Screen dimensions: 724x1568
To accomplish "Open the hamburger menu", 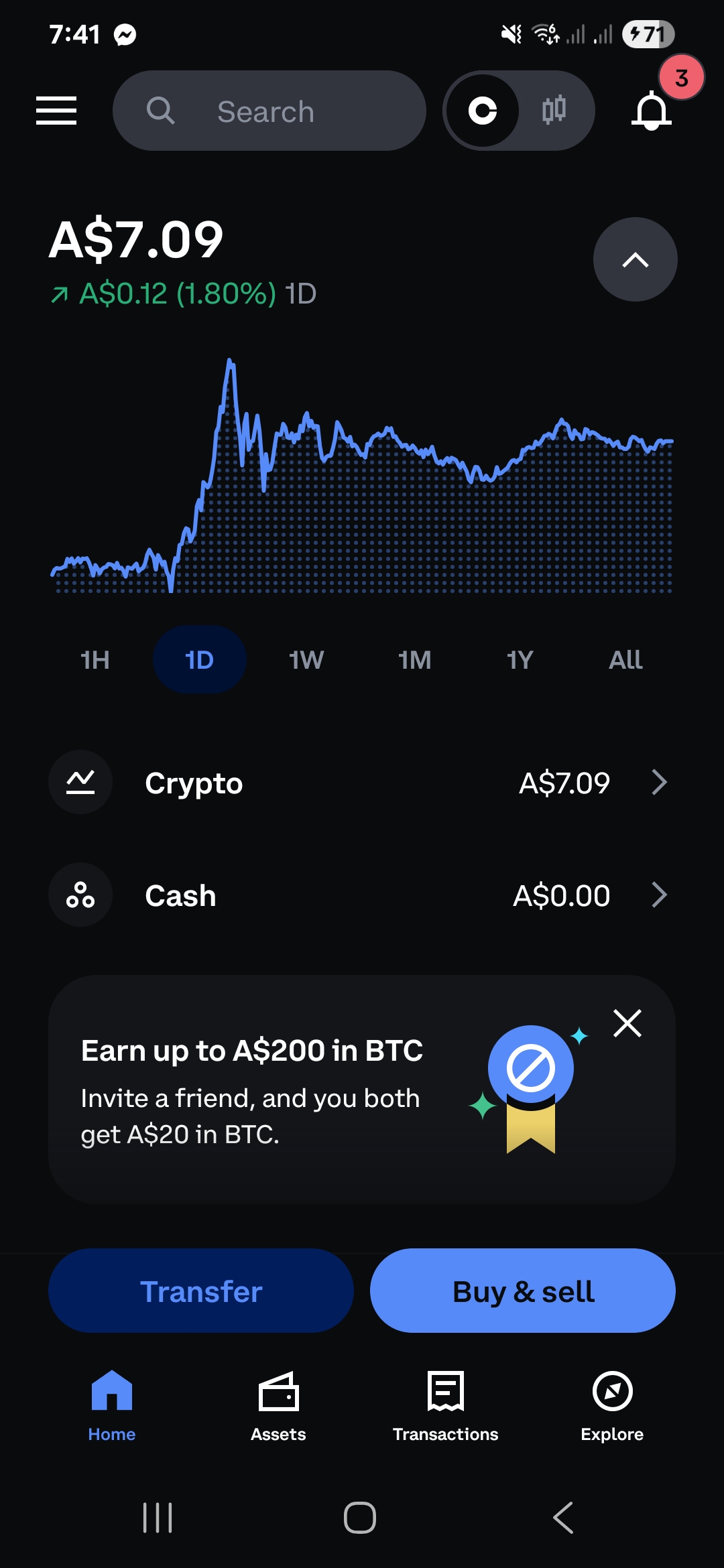I will click(x=56, y=111).
